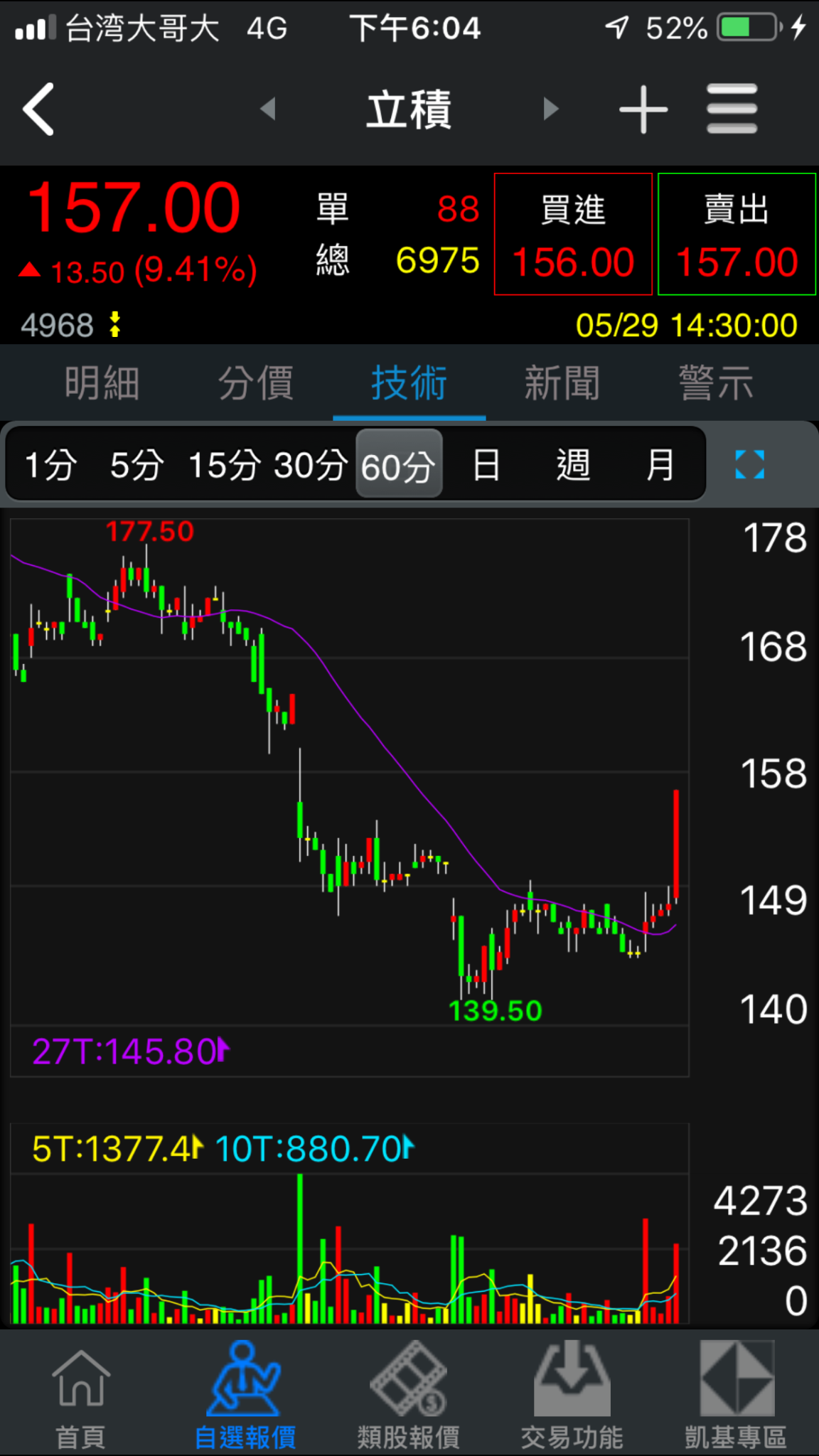Switch to previous stock with left triangle

(x=268, y=109)
